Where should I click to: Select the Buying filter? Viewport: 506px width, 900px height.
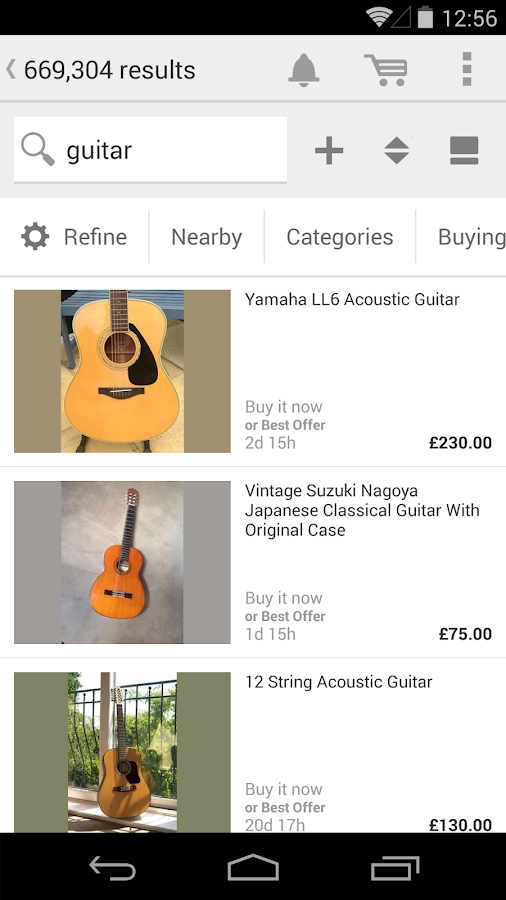(471, 236)
